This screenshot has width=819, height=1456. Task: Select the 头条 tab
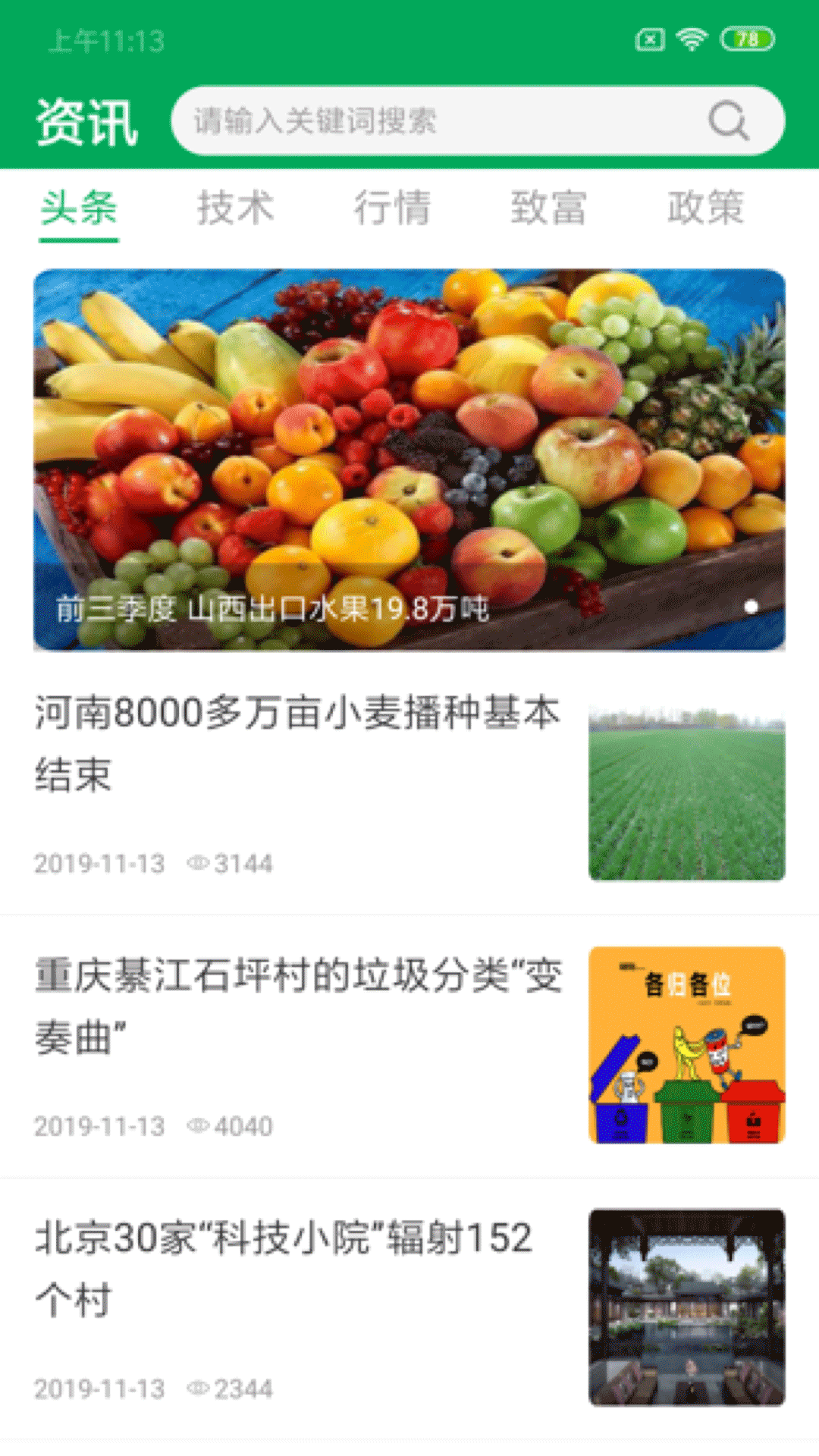(79, 208)
